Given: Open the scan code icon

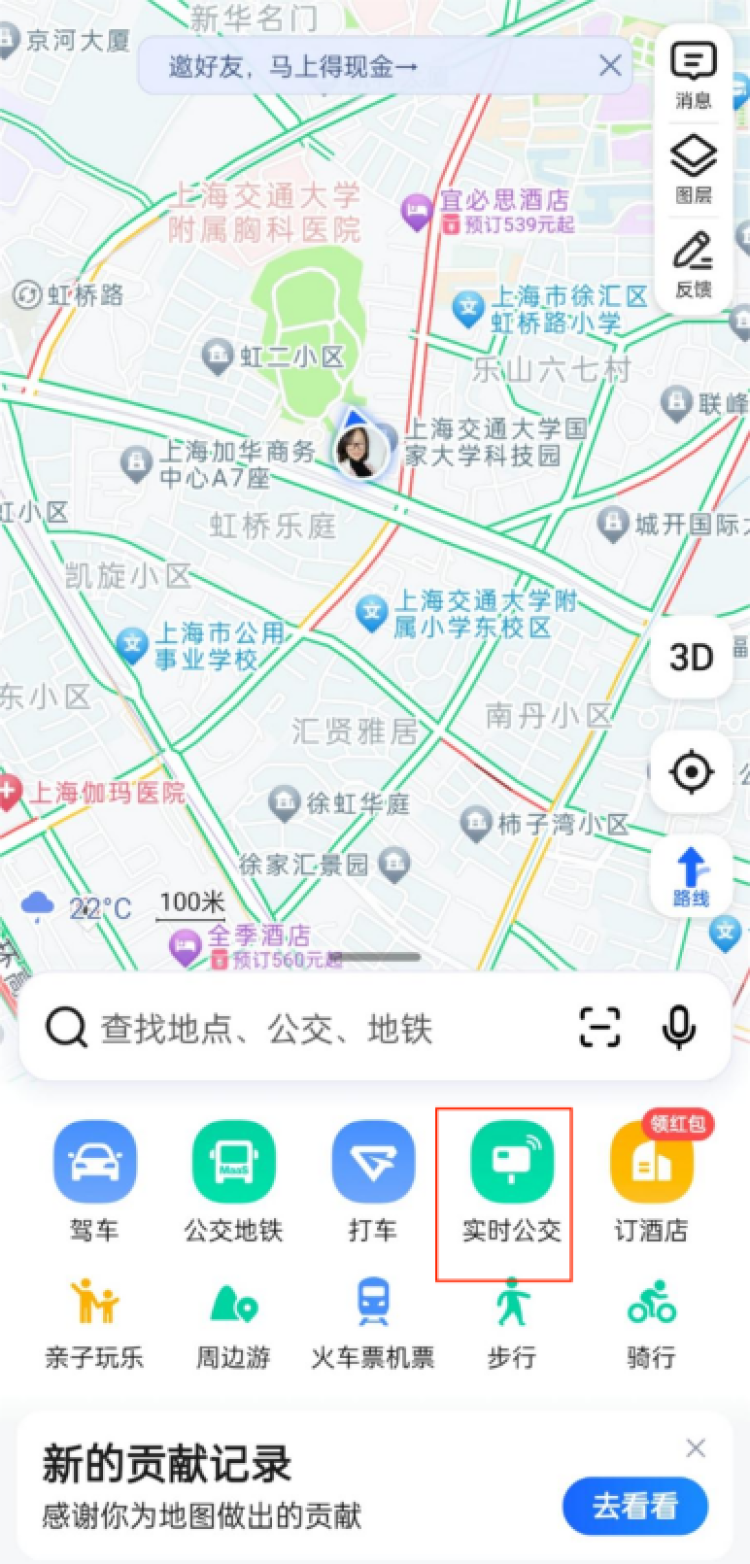Looking at the screenshot, I should (x=600, y=1027).
